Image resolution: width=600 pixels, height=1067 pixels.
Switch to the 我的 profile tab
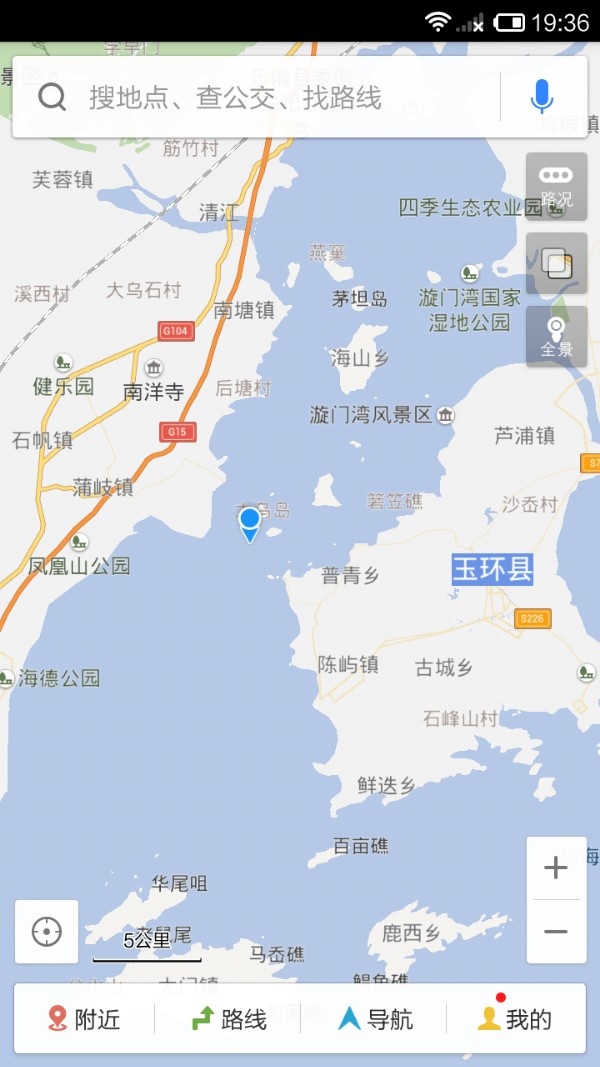pyautogui.click(x=515, y=1019)
